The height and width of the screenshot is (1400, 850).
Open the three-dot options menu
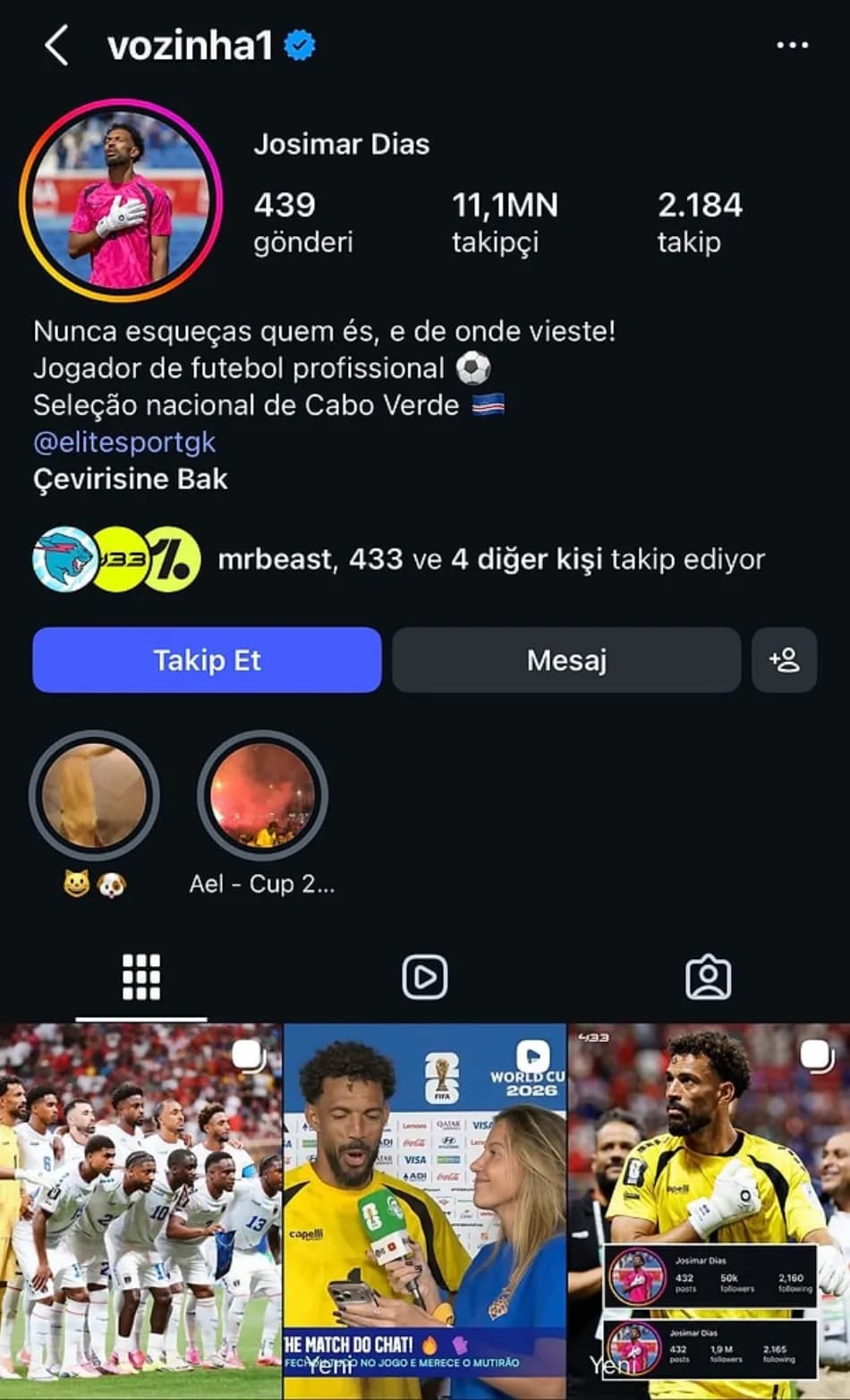coord(792,45)
